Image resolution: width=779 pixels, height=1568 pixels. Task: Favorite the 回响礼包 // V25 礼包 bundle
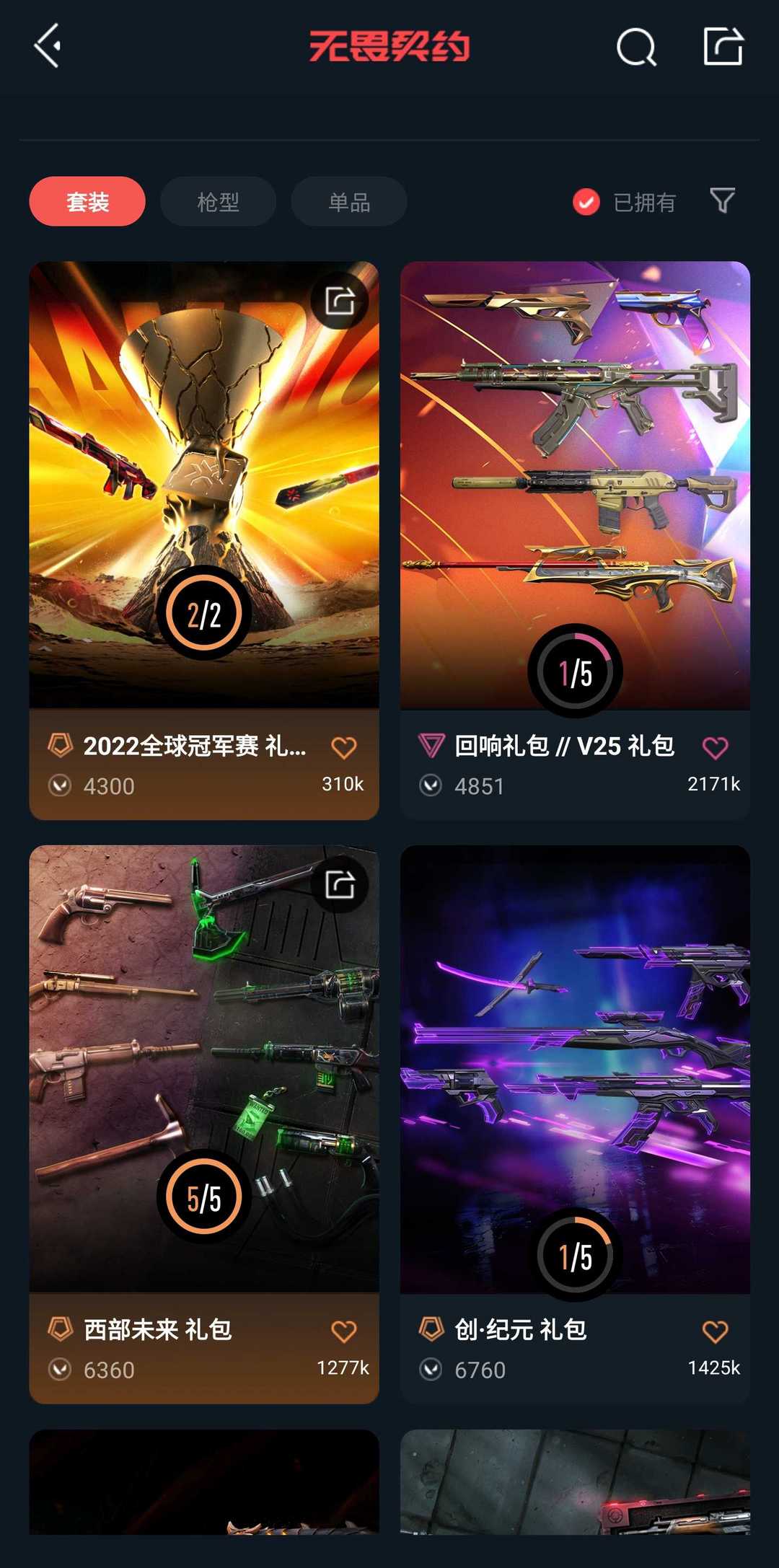pyautogui.click(x=716, y=748)
